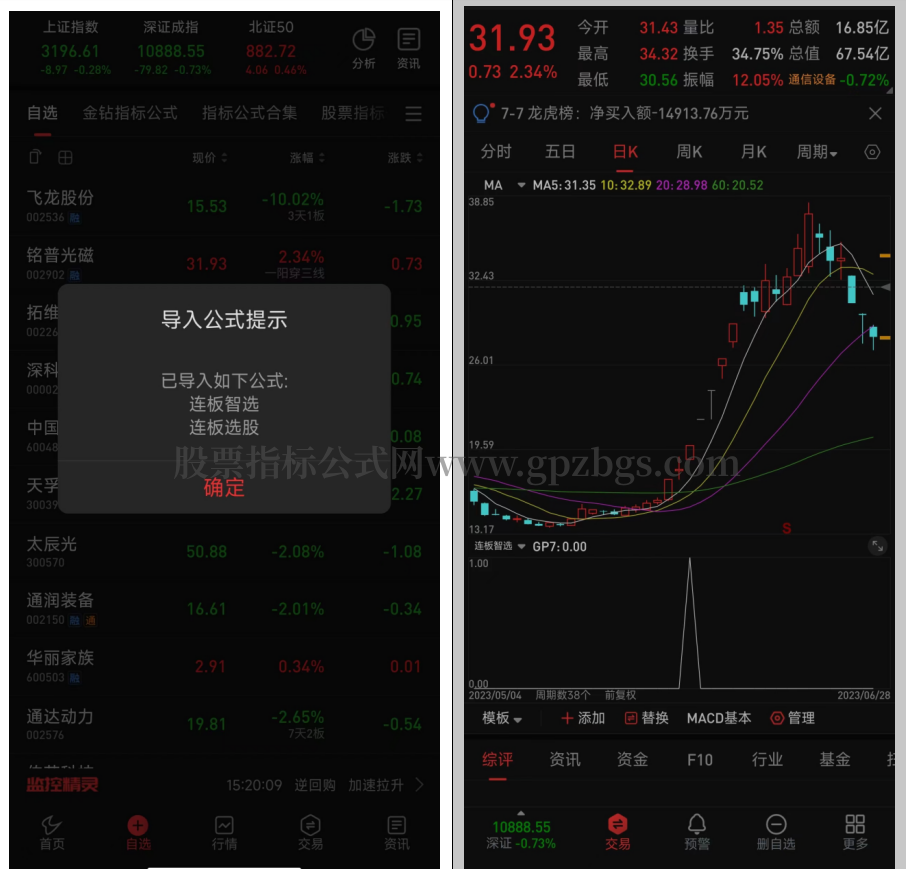Switch to the 五日 chart tab
906x869 pixels.
[x=560, y=152]
